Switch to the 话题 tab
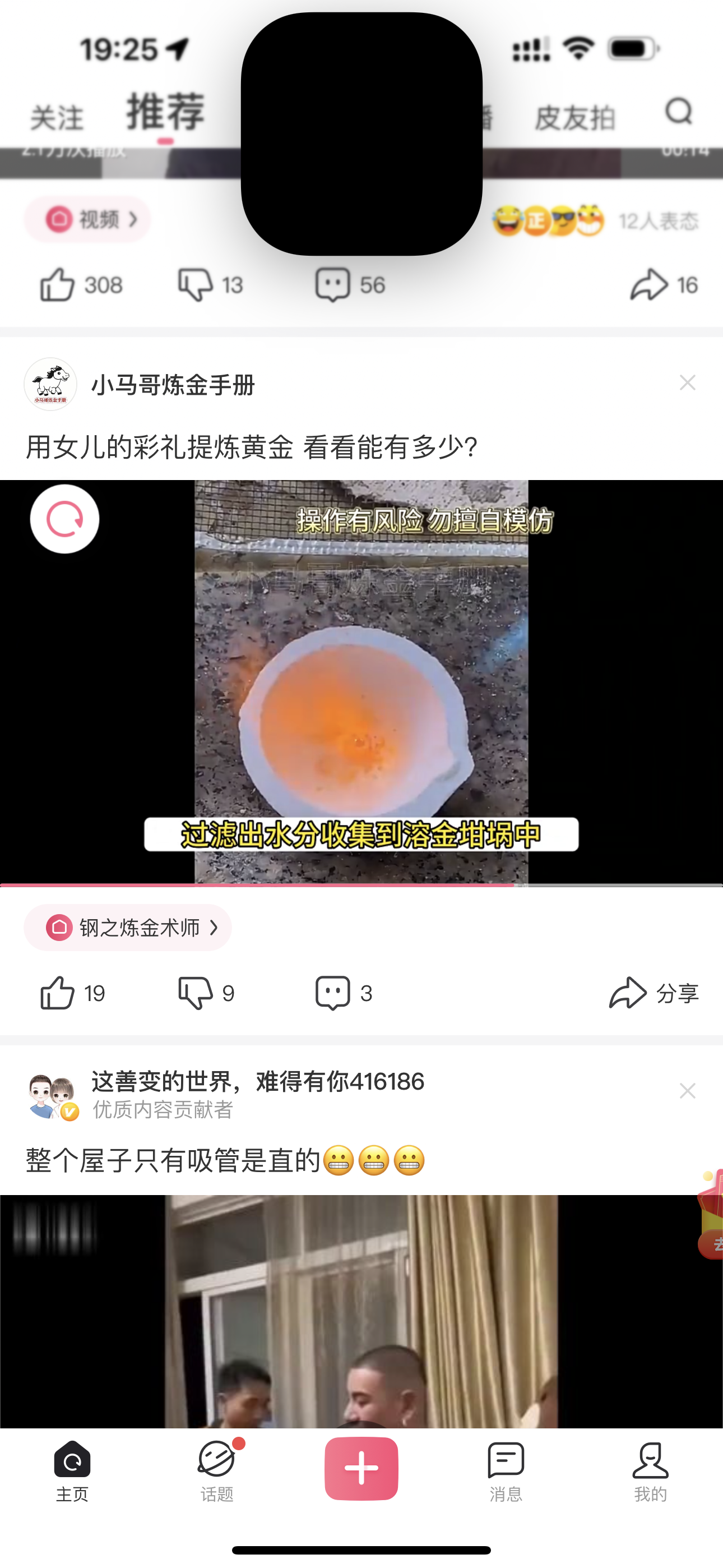The height and width of the screenshot is (1568, 723). pos(217,1470)
